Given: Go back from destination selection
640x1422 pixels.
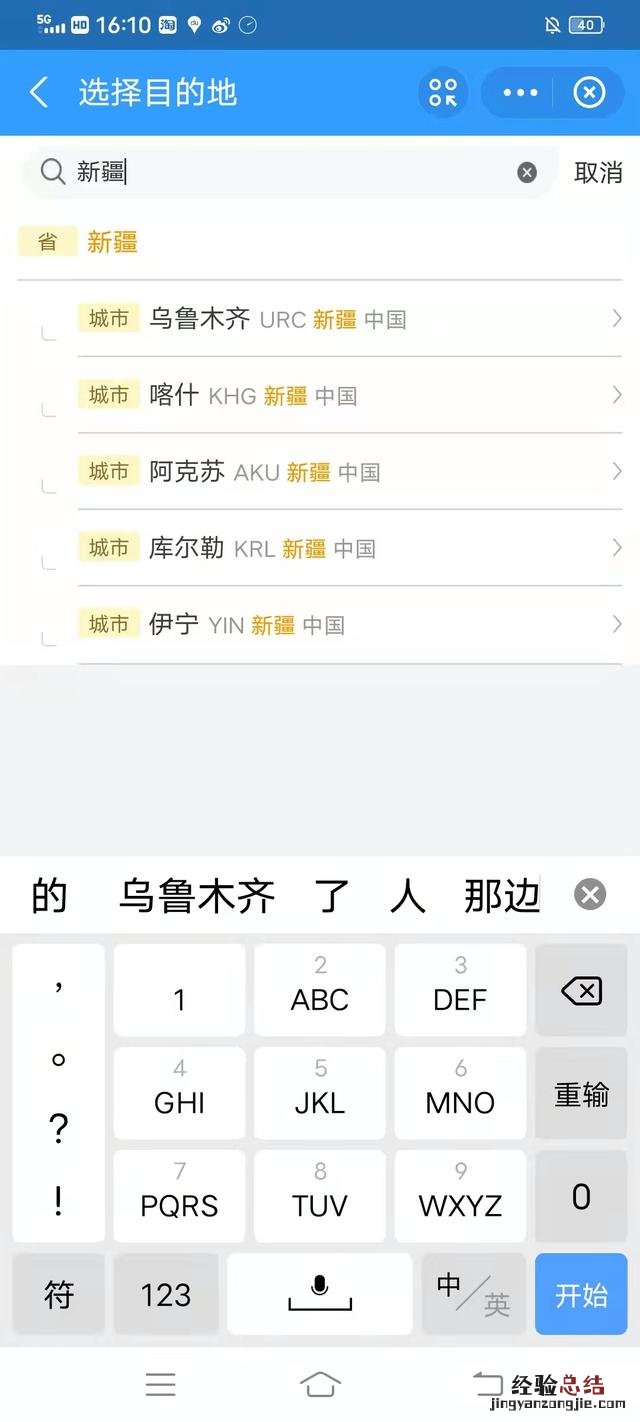Looking at the screenshot, I should pyautogui.click(x=39, y=93).
